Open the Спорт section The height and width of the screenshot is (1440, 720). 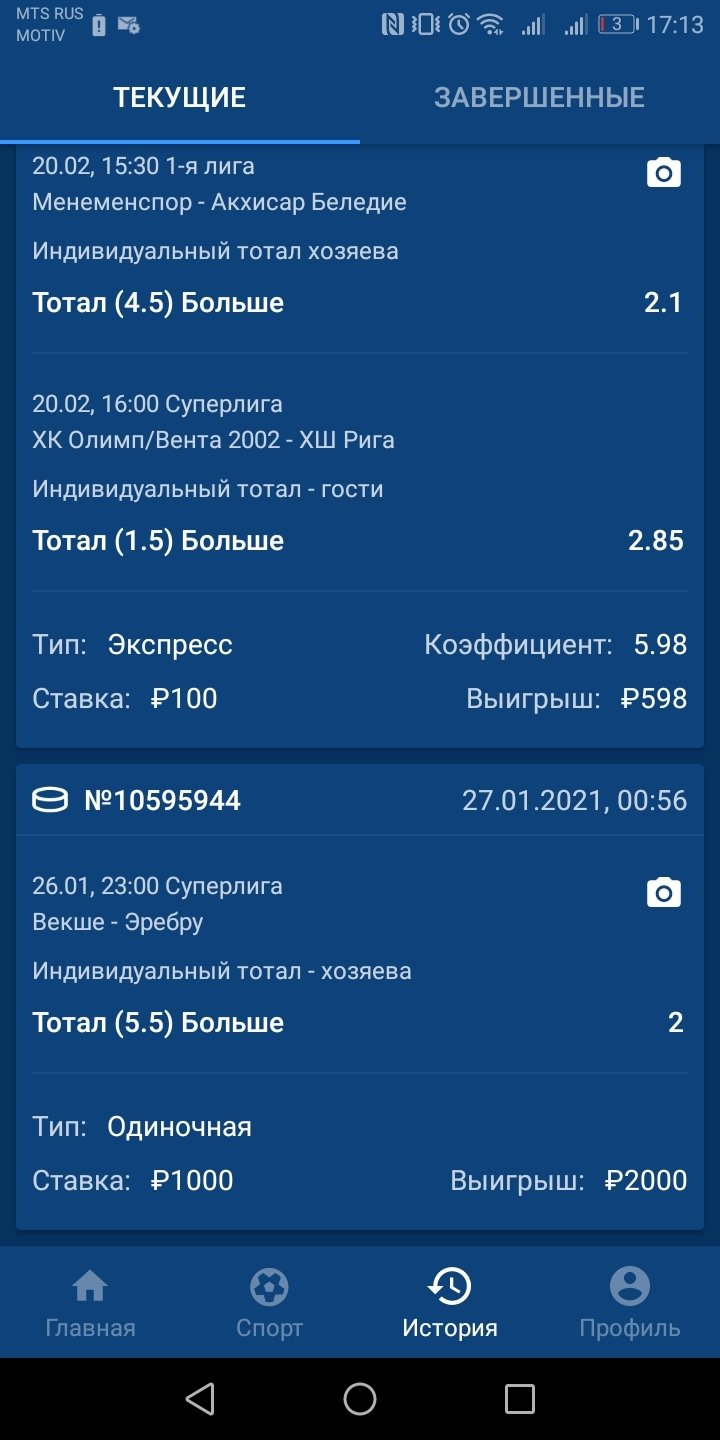point(269,1303)
